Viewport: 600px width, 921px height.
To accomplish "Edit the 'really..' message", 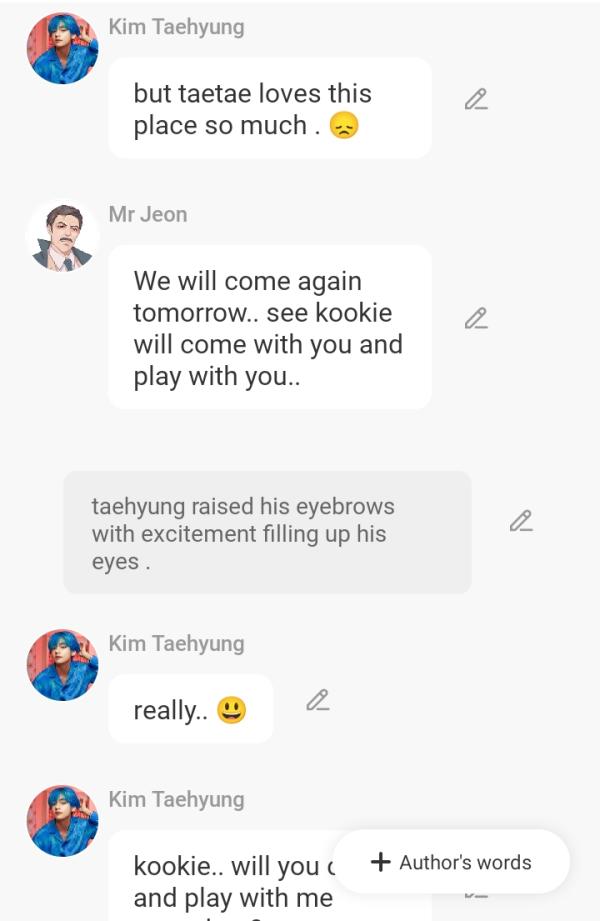I will click(317, 700).
